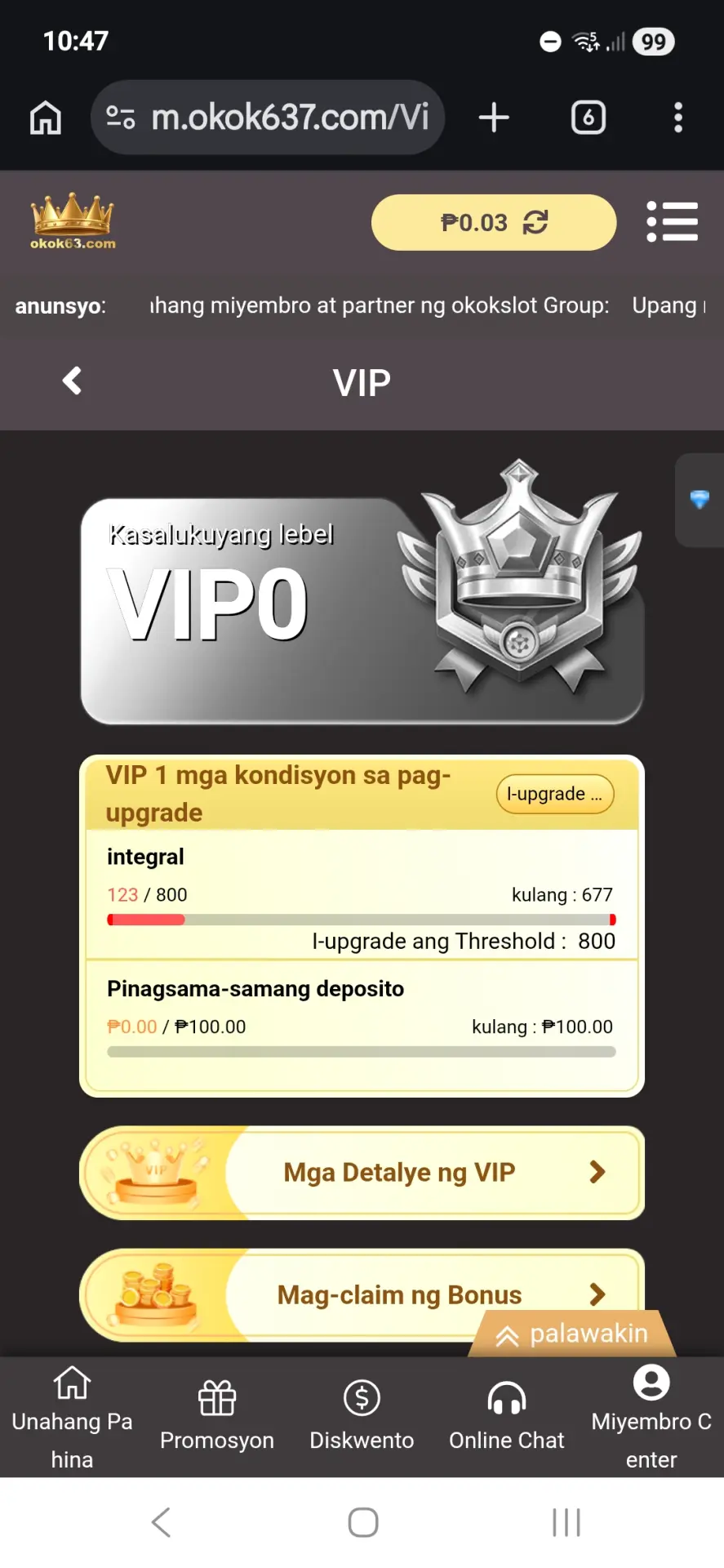Switch to Unahang Pahina tab
Viewport: 724px width, 1568px height.
(72, 1419)
